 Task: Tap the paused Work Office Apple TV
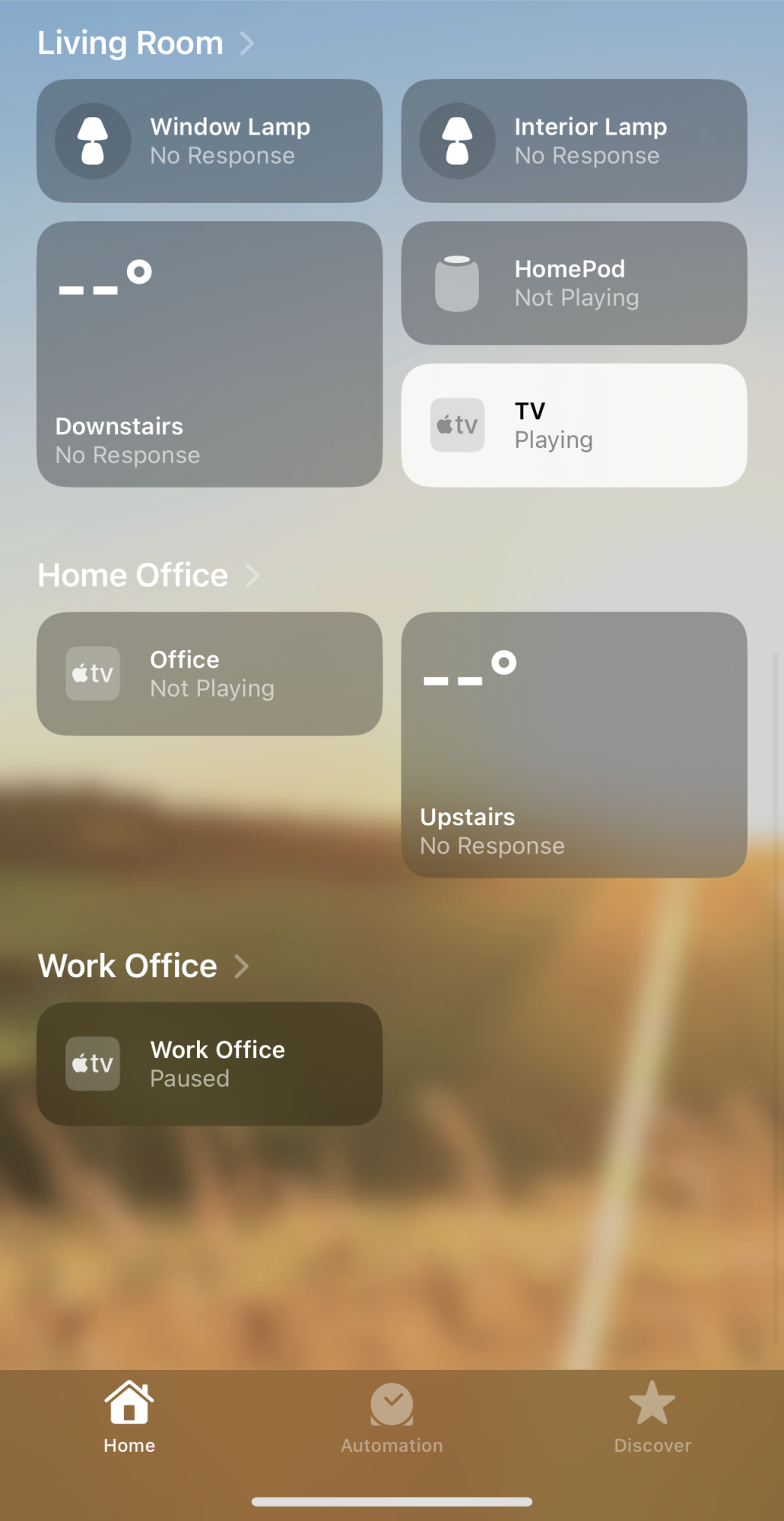click(x=209, y=1064)
